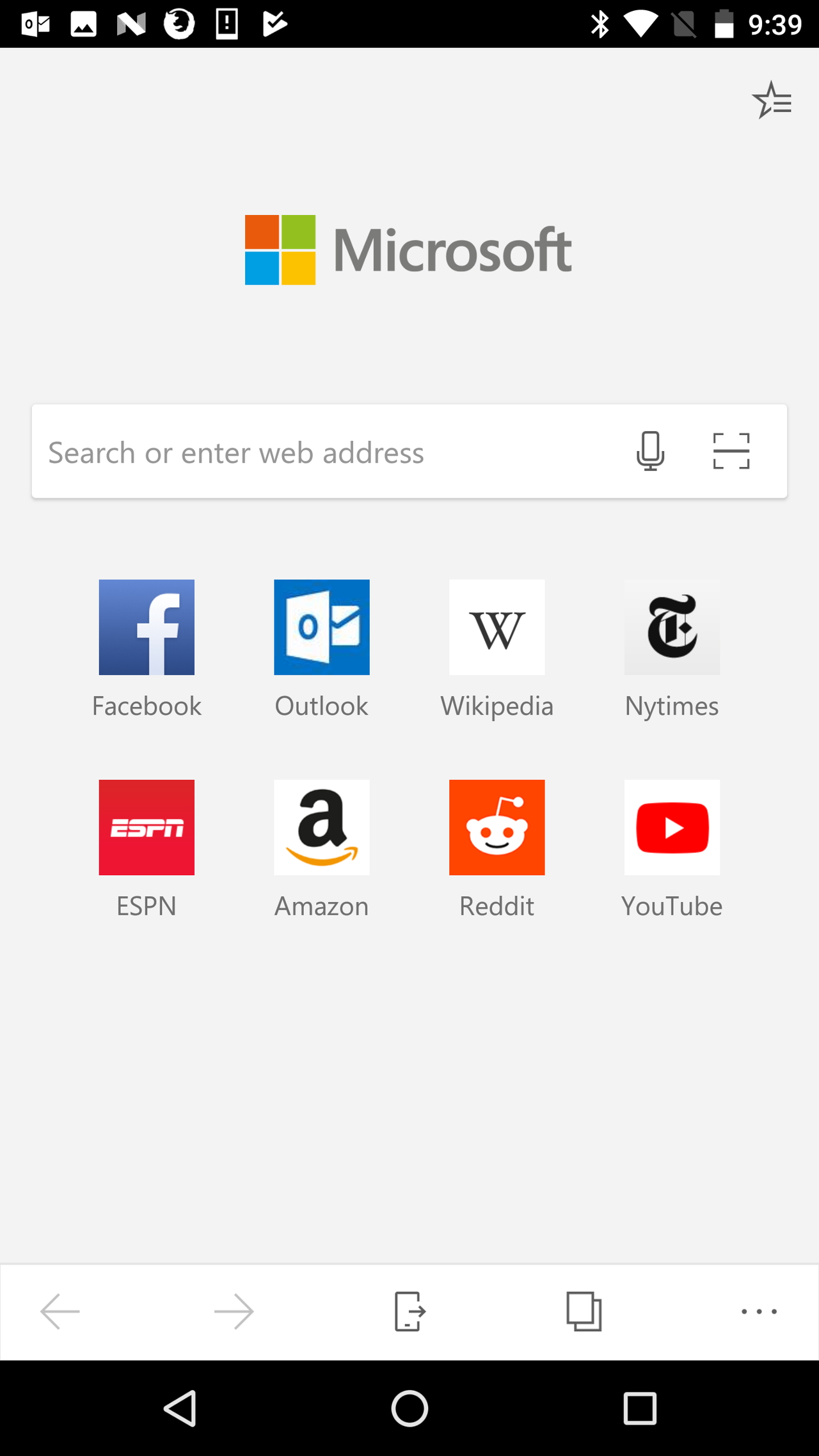This screenshot has height=1456, width=819.
Task: Tap the back navigation arrow
Action: (60, 1311)
